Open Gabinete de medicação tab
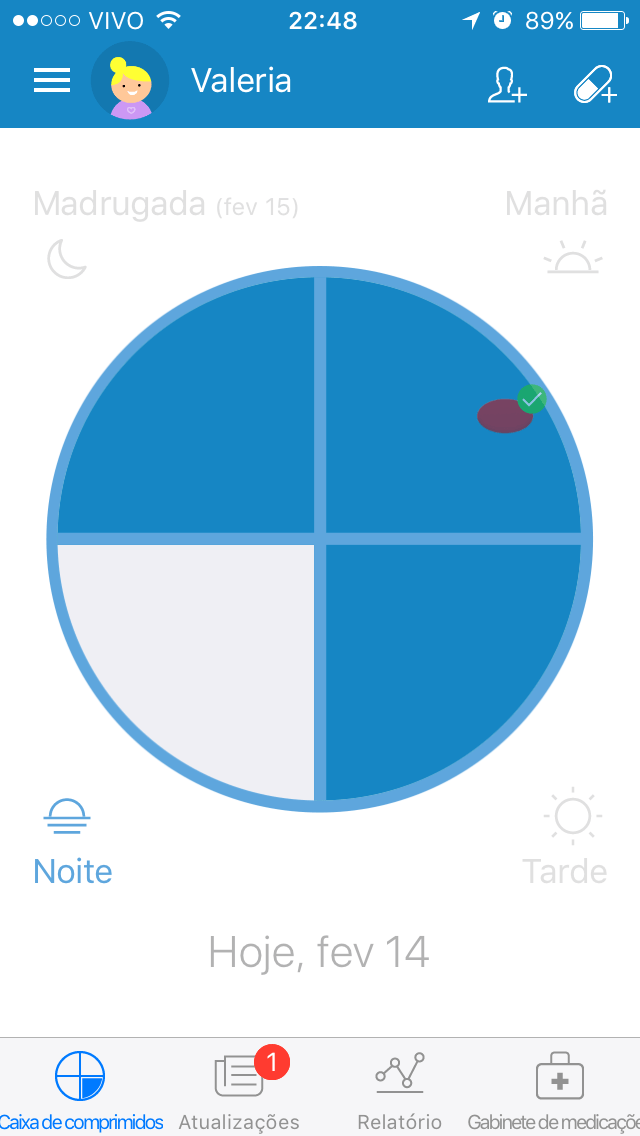This screenshot has height=1136, width=640. (558, 1090)
